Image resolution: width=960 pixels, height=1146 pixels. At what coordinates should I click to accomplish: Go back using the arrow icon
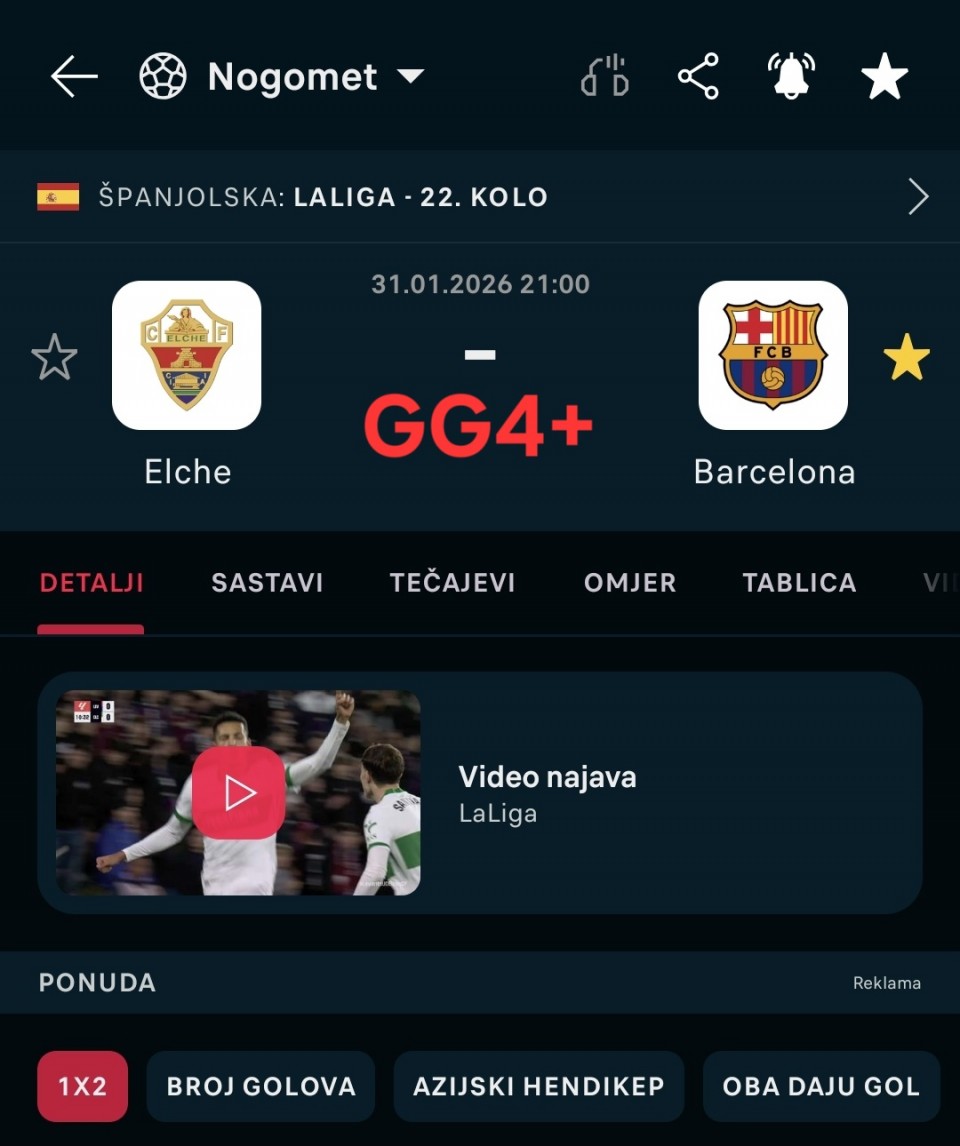click(74, 77)
